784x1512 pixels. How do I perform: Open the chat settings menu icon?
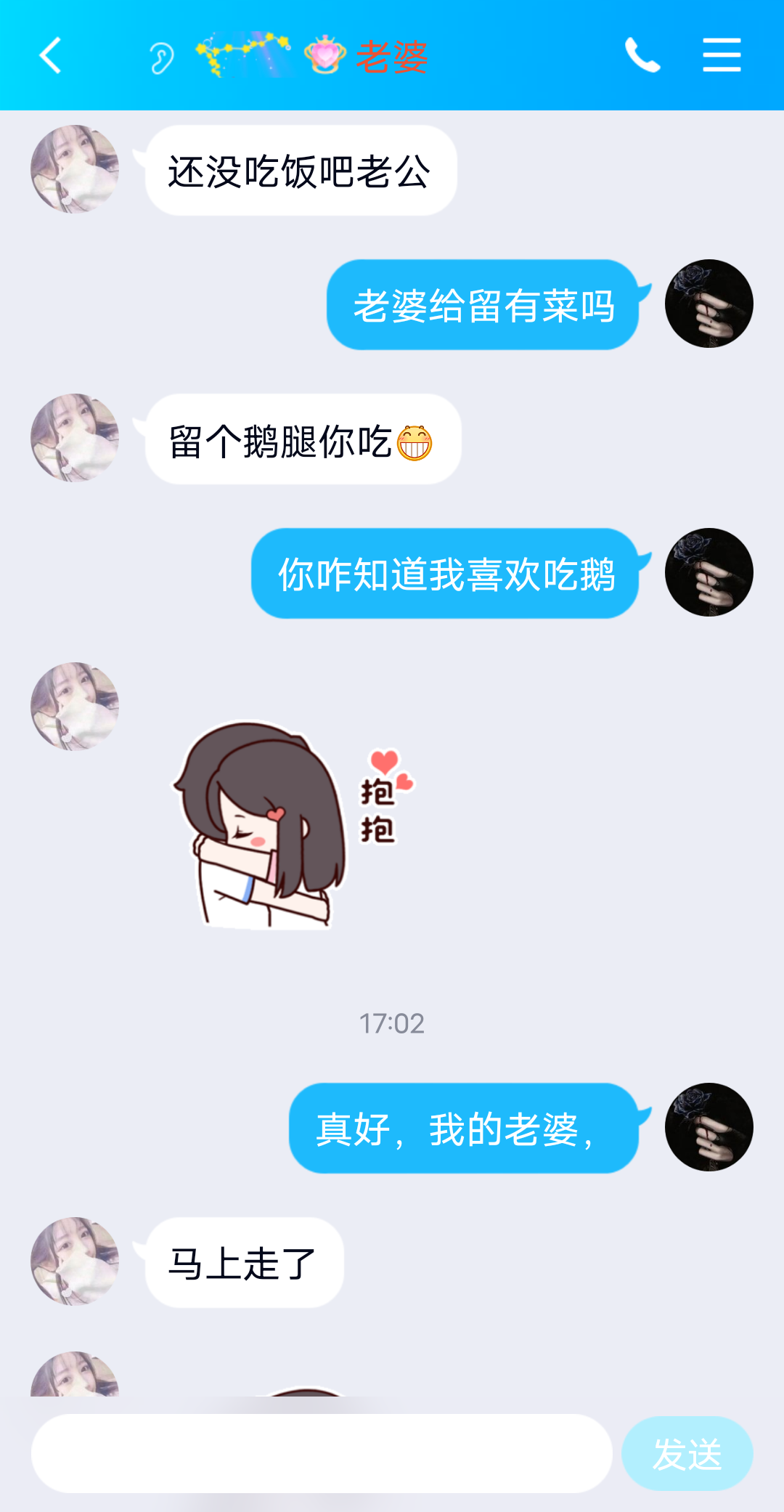(722, 56)
